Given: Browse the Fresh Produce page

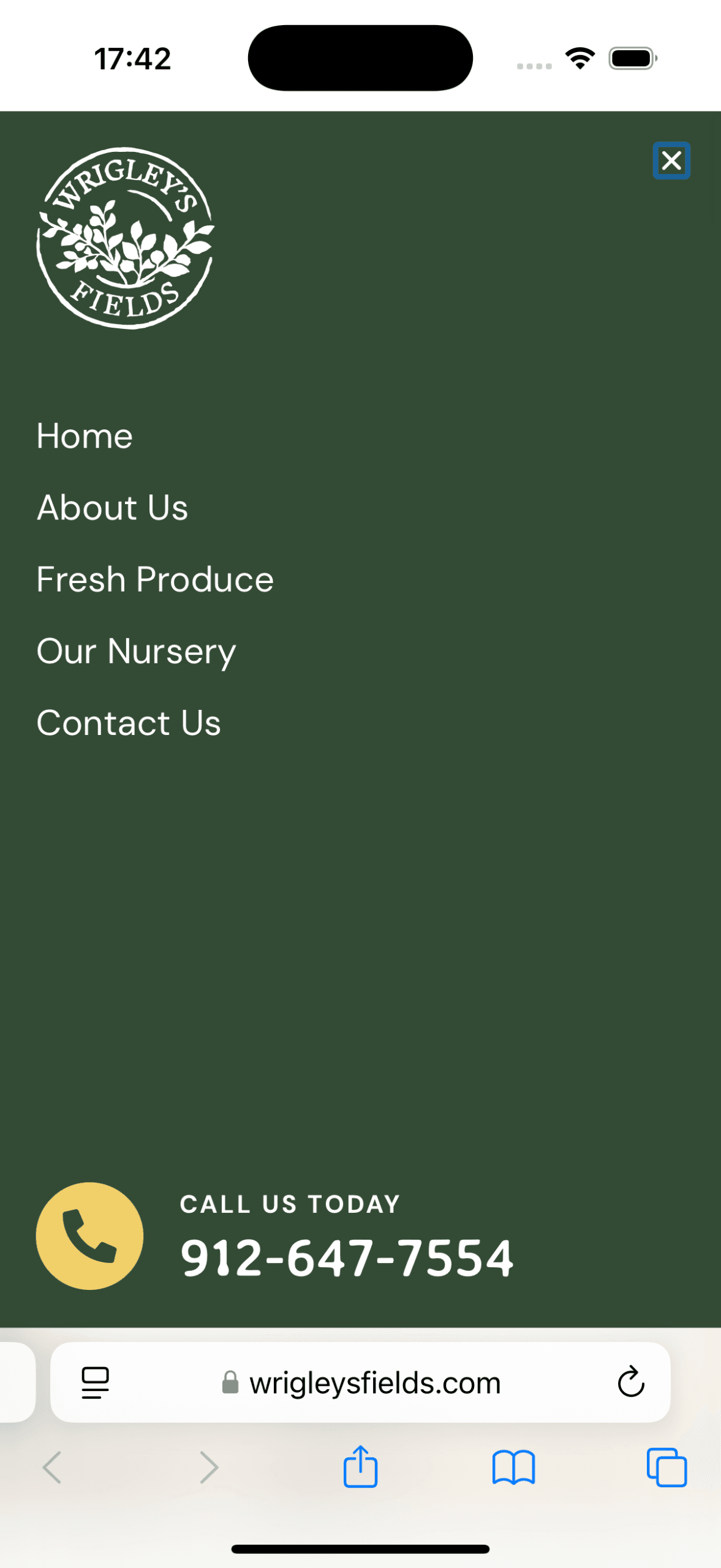Looking at the screenshot, I should pyautogui.click(x=155, y=579).
